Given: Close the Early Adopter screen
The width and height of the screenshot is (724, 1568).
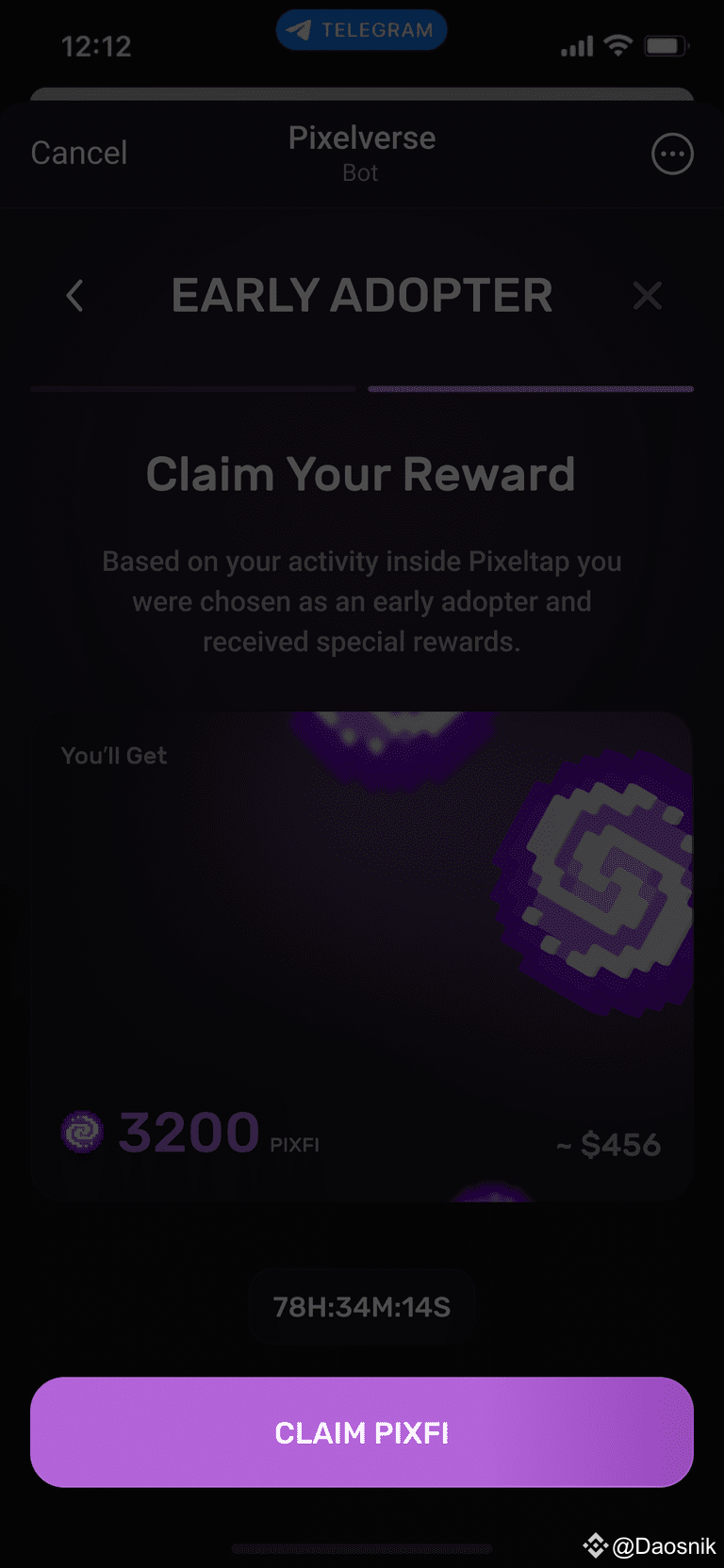Looking at the screenshot, I should pyautogui.click(x=648, y=296).
